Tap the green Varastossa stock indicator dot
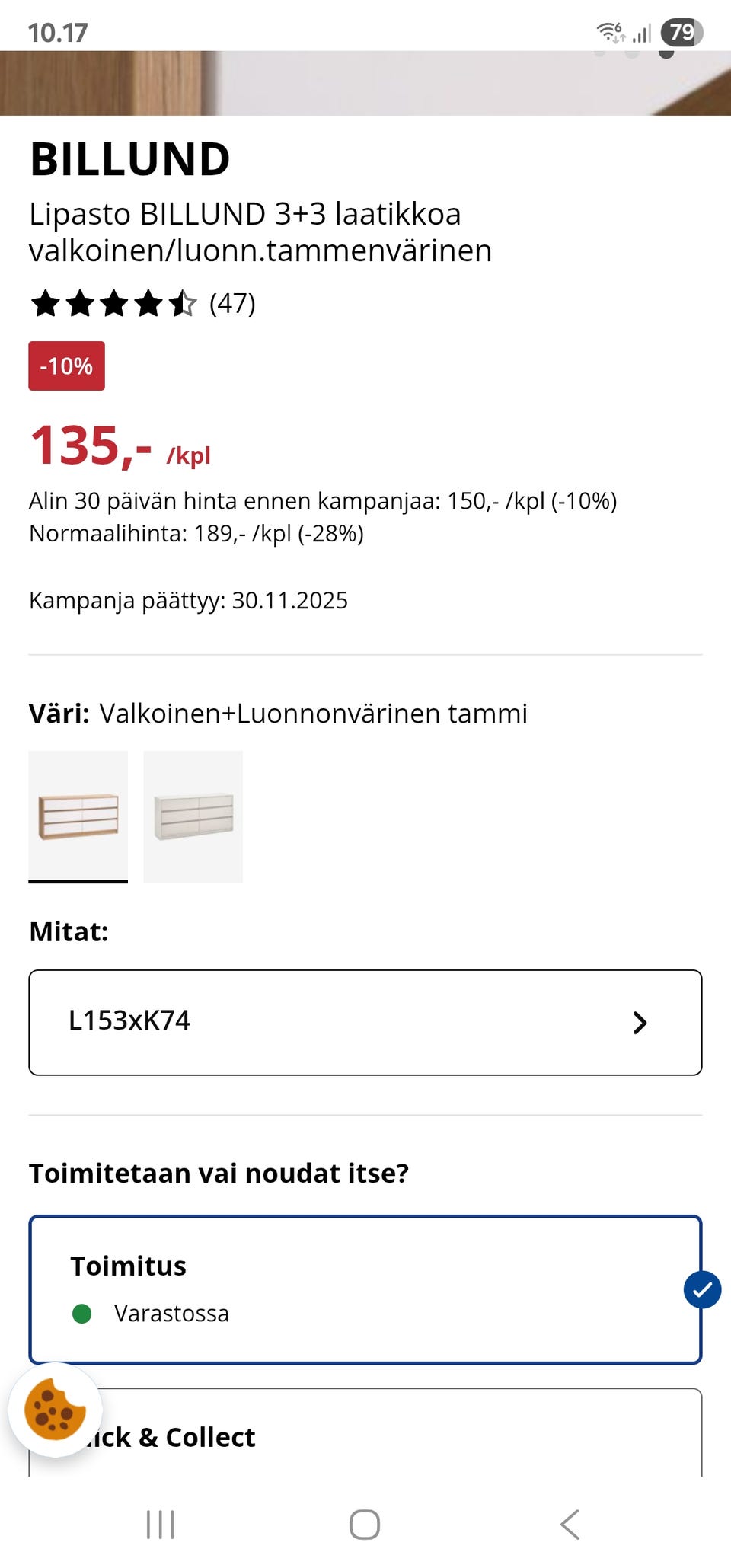 (x=81, y=1313)
